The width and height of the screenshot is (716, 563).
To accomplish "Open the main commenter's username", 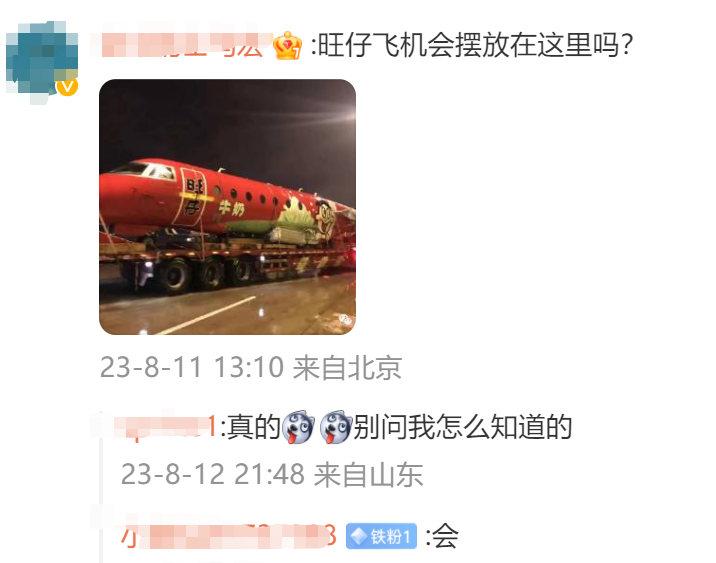I will click(185, 45).
